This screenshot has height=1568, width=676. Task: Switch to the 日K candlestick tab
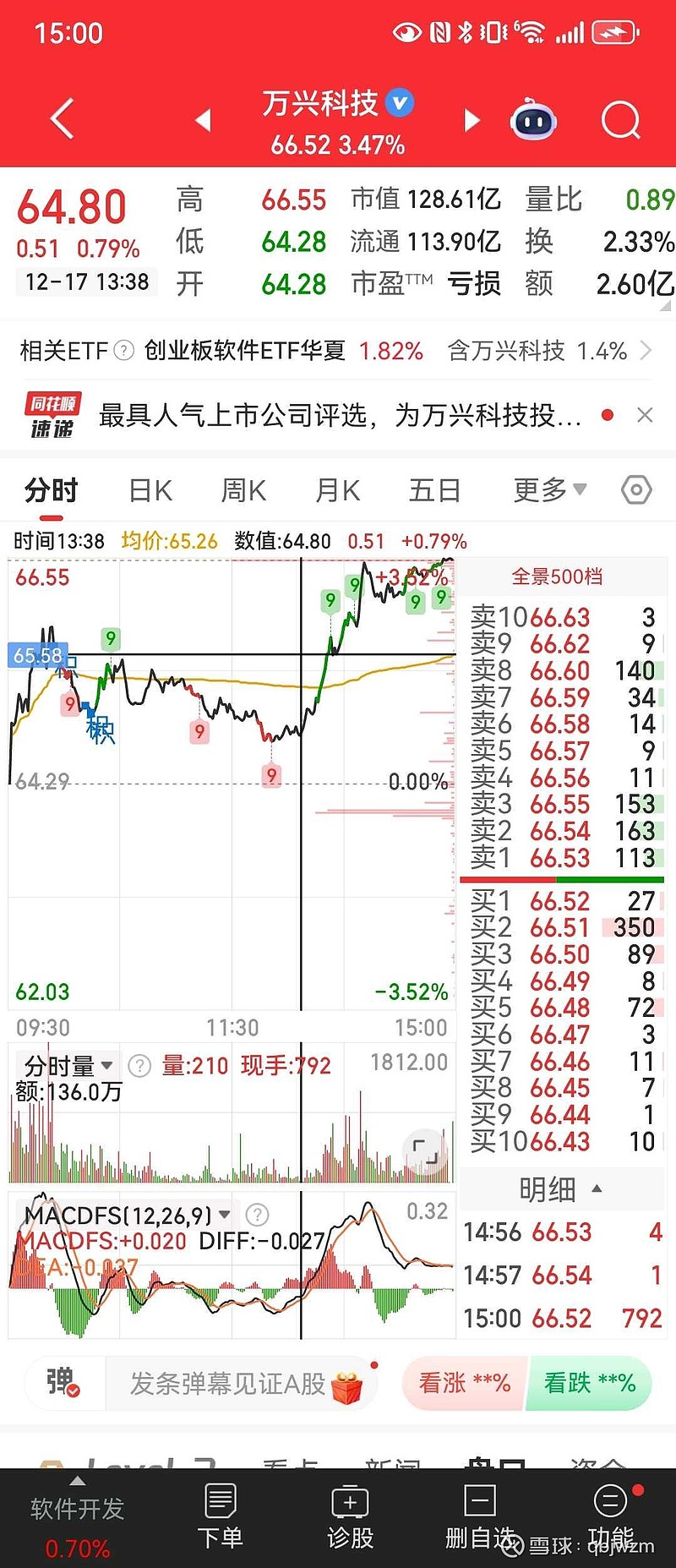pos(149,489)
